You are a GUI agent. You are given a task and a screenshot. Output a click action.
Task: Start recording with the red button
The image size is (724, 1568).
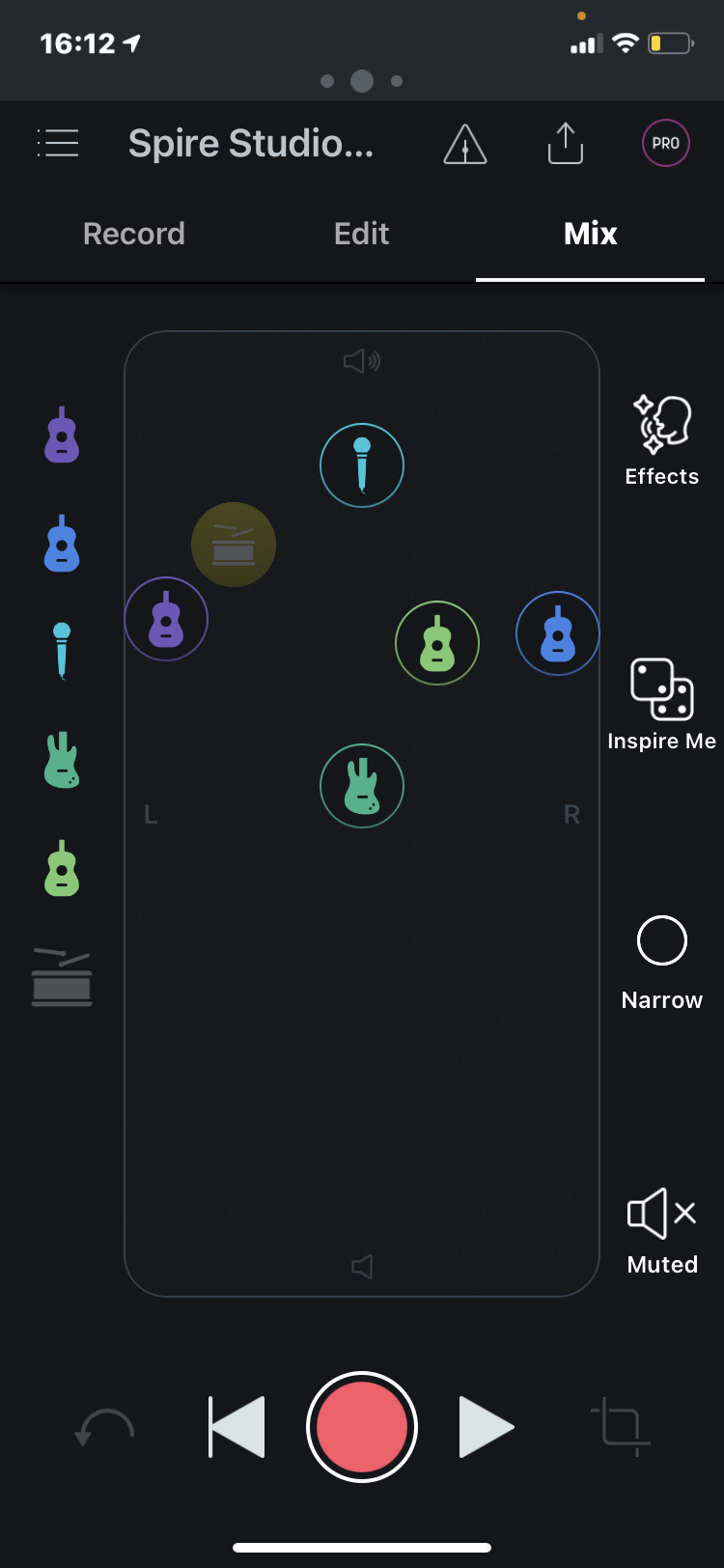coord(362,1426)
